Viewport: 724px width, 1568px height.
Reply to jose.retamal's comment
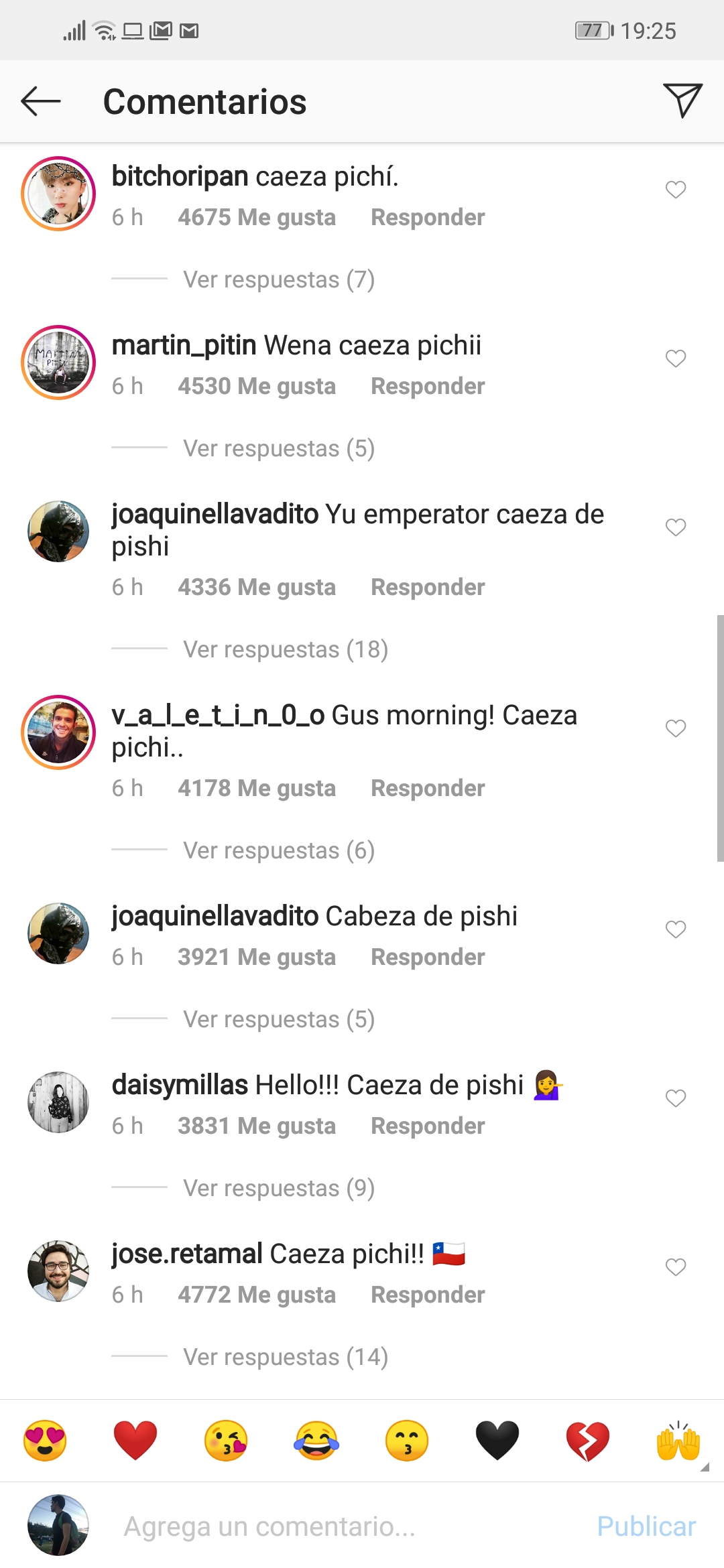(x=428, y=1295)
